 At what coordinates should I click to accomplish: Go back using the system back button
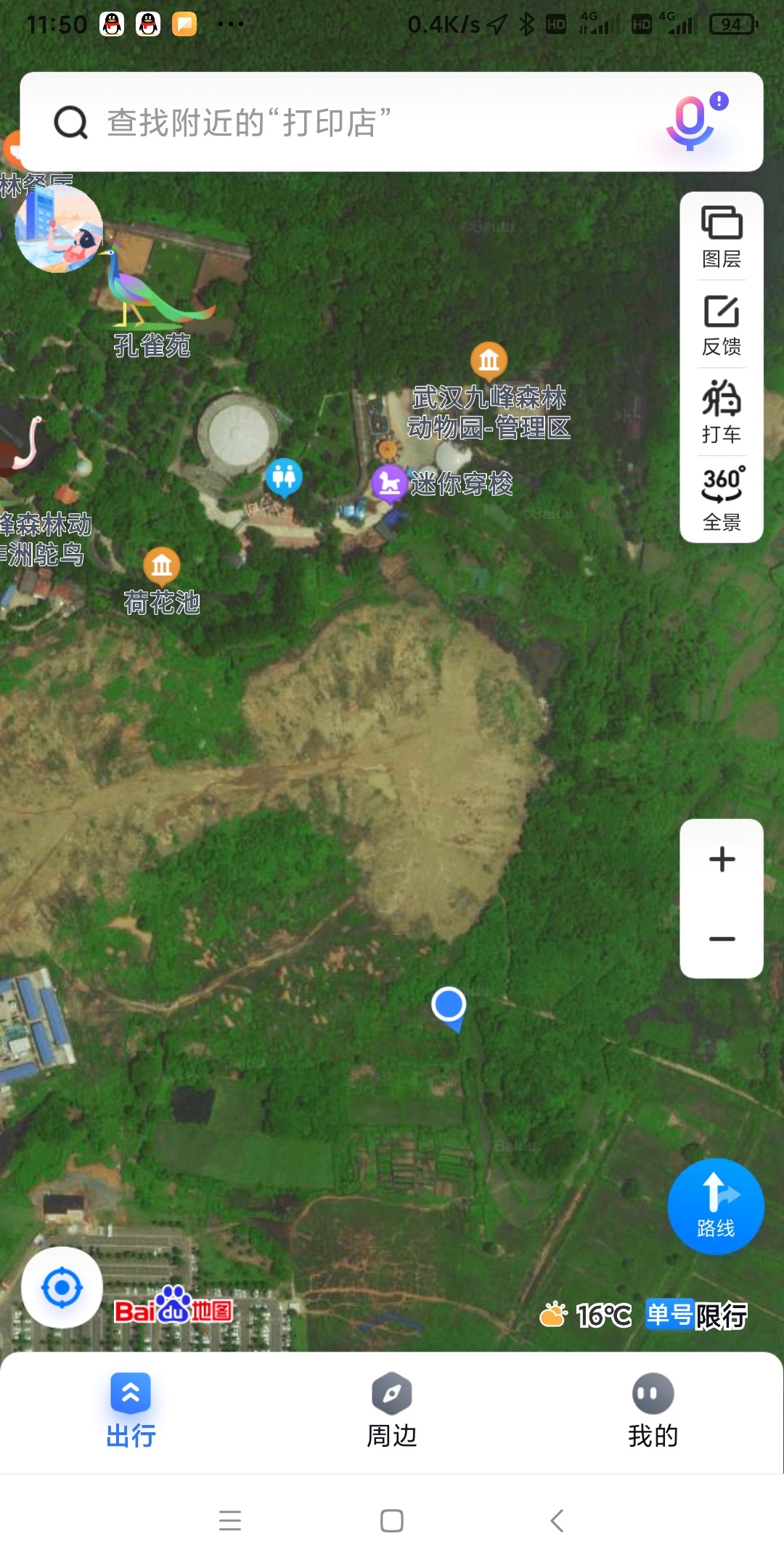coord(557,1520)
